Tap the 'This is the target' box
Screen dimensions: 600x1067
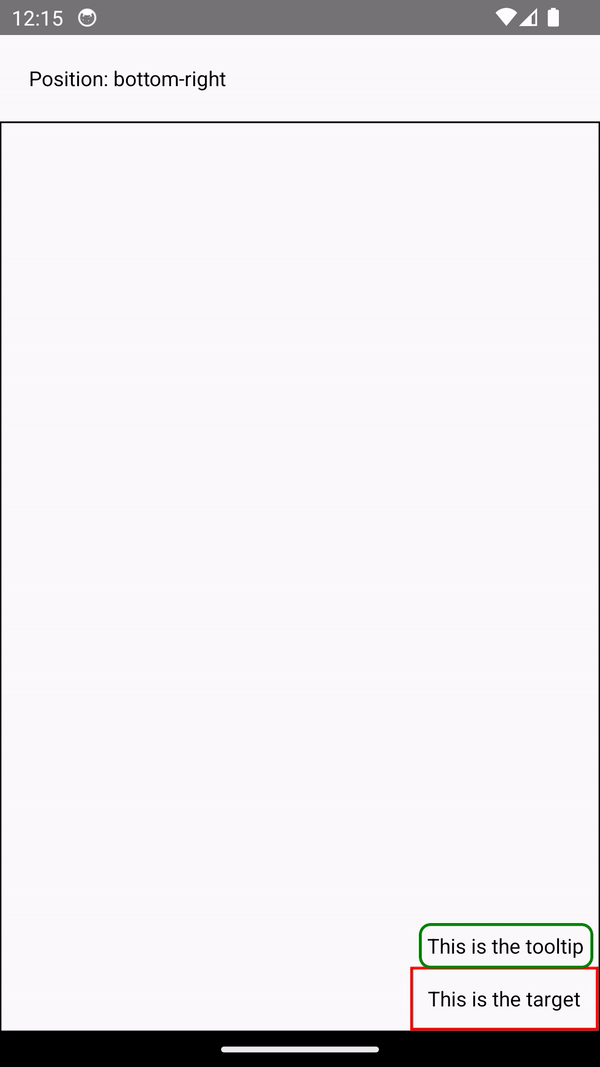click(x=504, y=998)
